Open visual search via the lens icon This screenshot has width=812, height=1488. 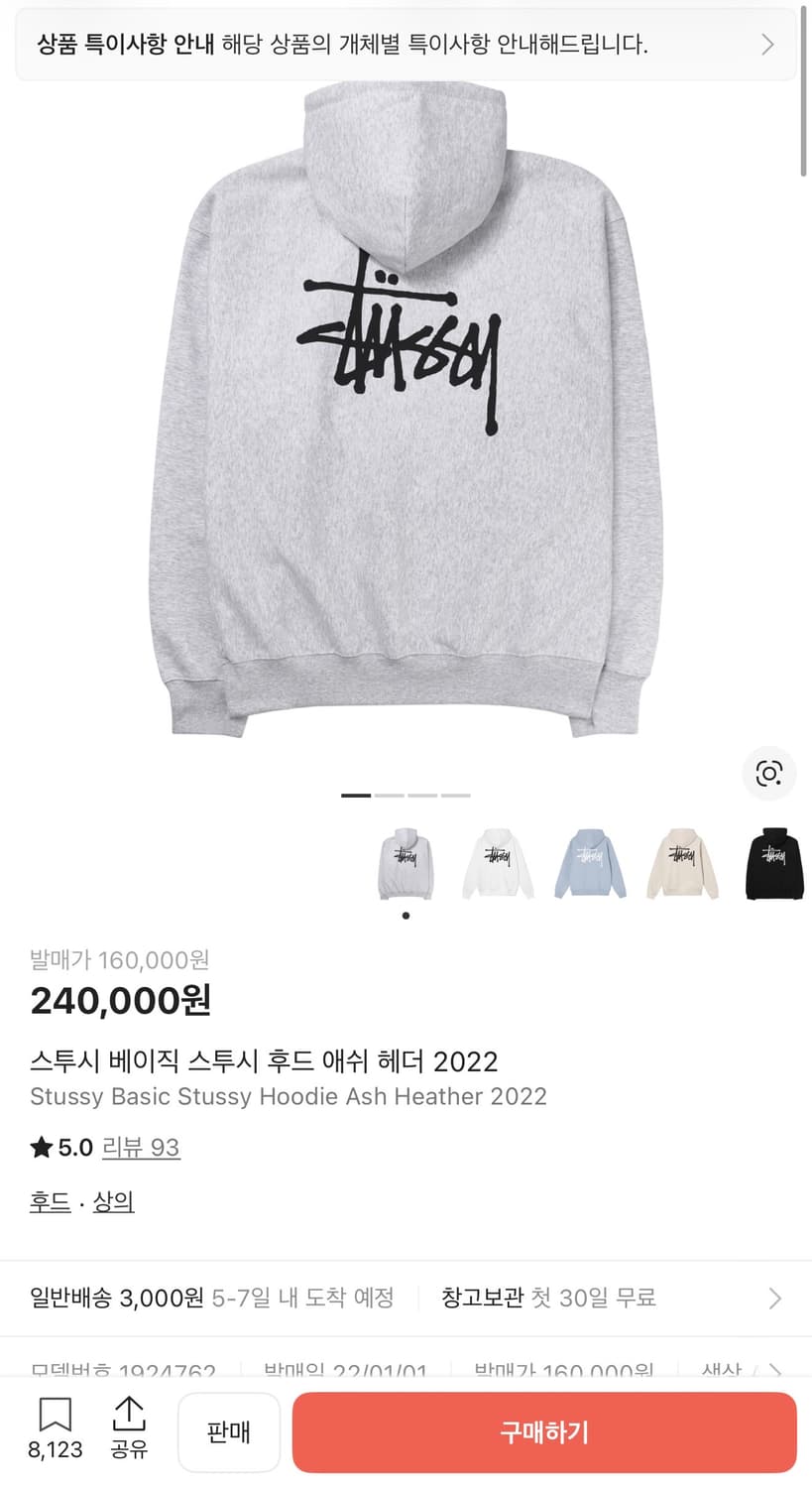(x=768, y=775)
